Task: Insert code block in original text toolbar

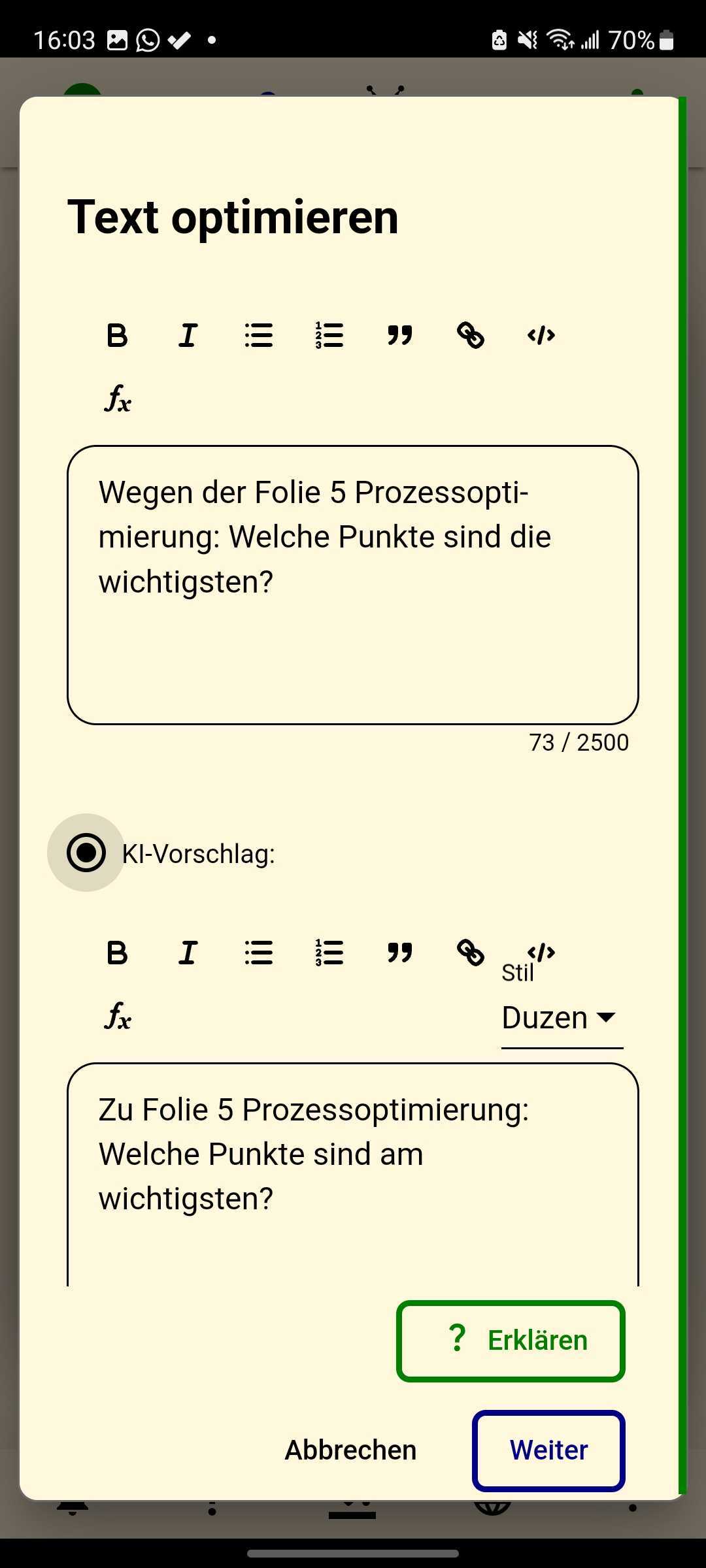Action: point(541,336)
